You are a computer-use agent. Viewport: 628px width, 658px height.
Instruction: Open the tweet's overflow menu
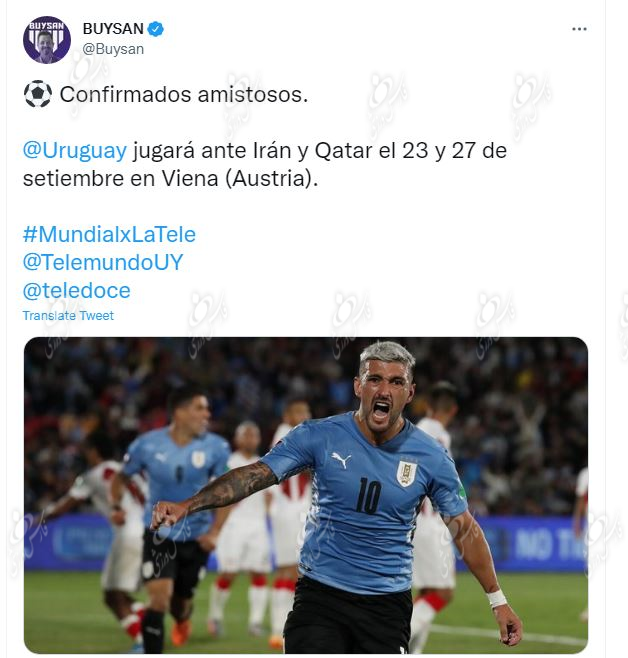click(579, 29)
